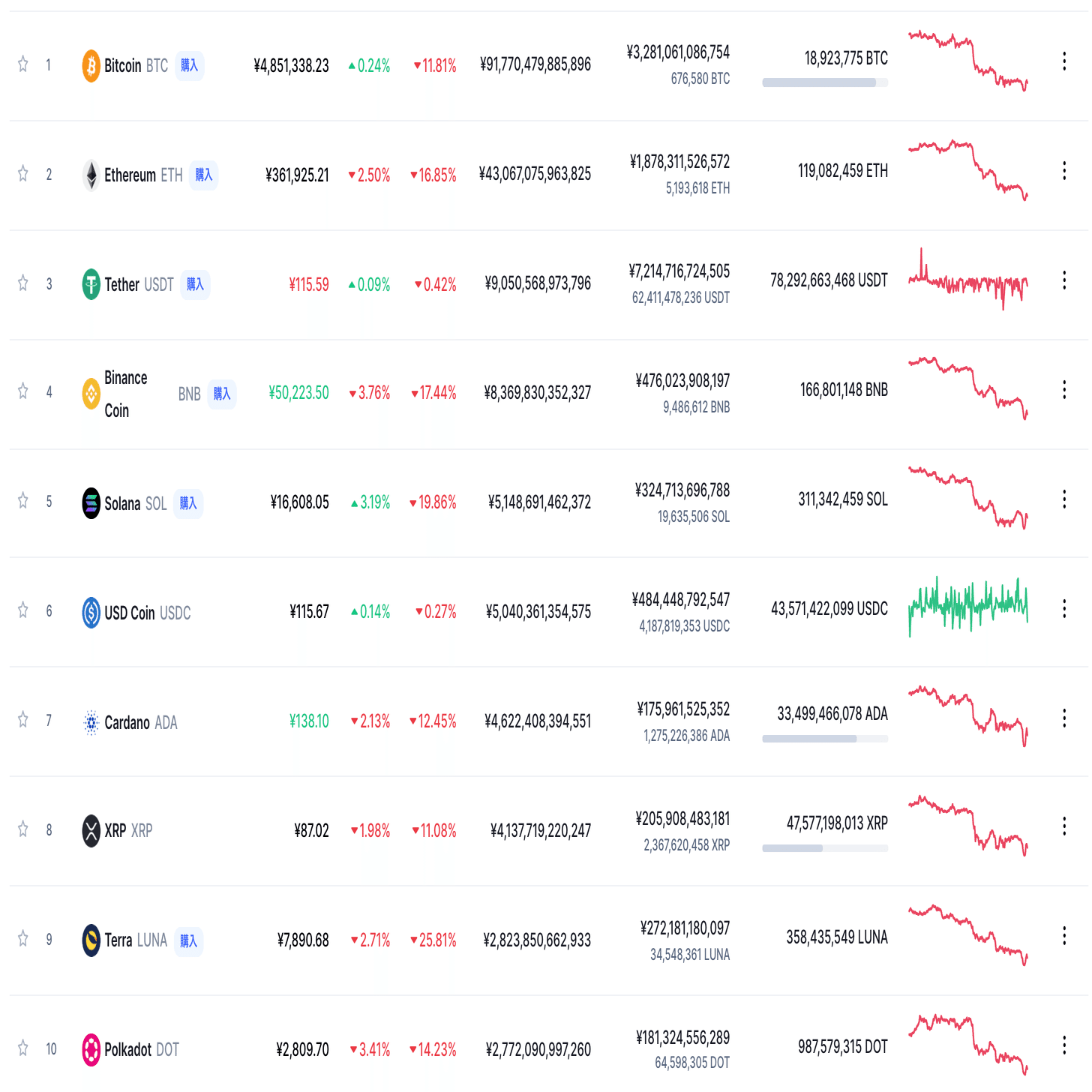Open the overflow menu for Polkadot
This screenshot has width=1092, height=1092.
pos(1064,1045)
